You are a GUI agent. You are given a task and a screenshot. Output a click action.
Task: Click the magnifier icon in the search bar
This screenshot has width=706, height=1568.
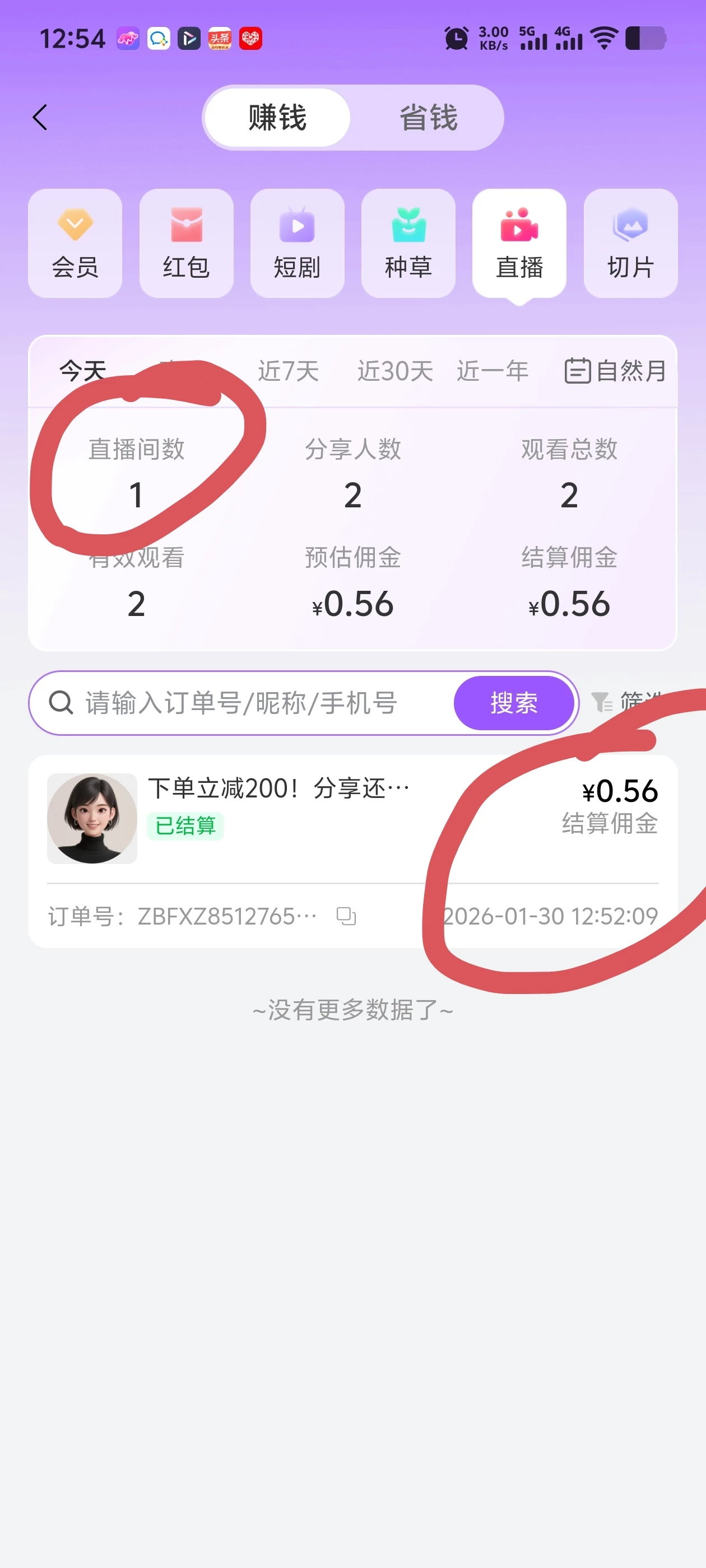60,703
